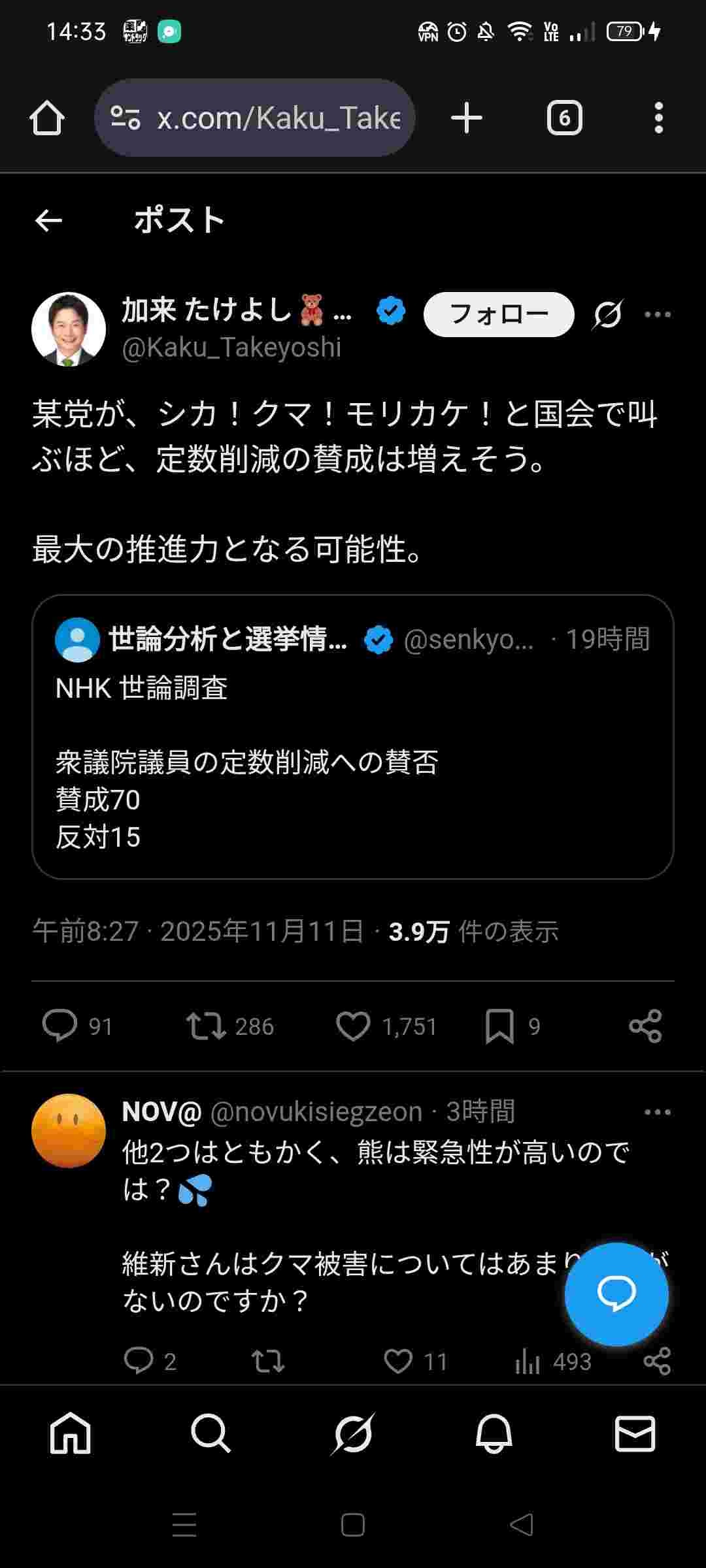
Task: Bookmark the post with 9 bookmarks
Action: tap(499, 1026)
